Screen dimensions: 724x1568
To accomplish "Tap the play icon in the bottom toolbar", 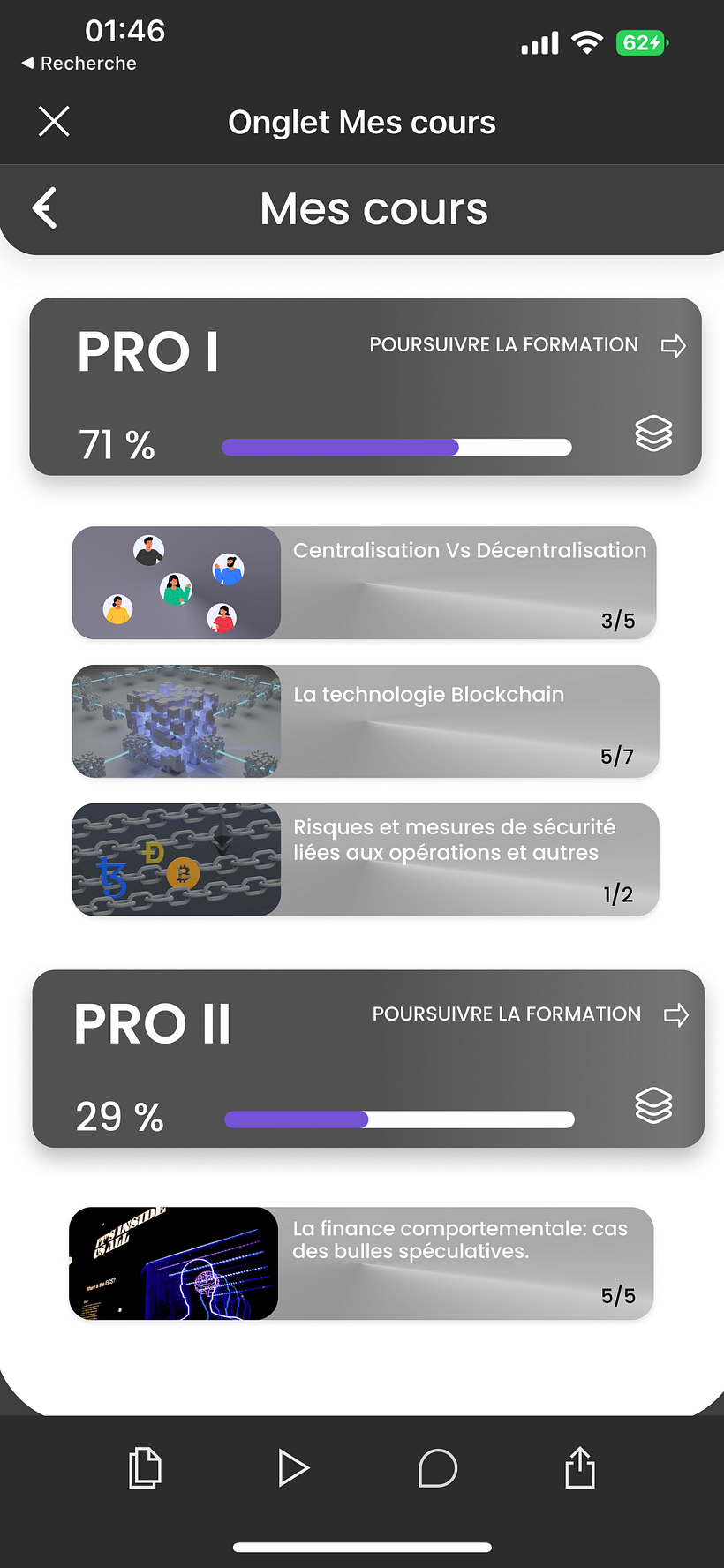I will 292,1468.
